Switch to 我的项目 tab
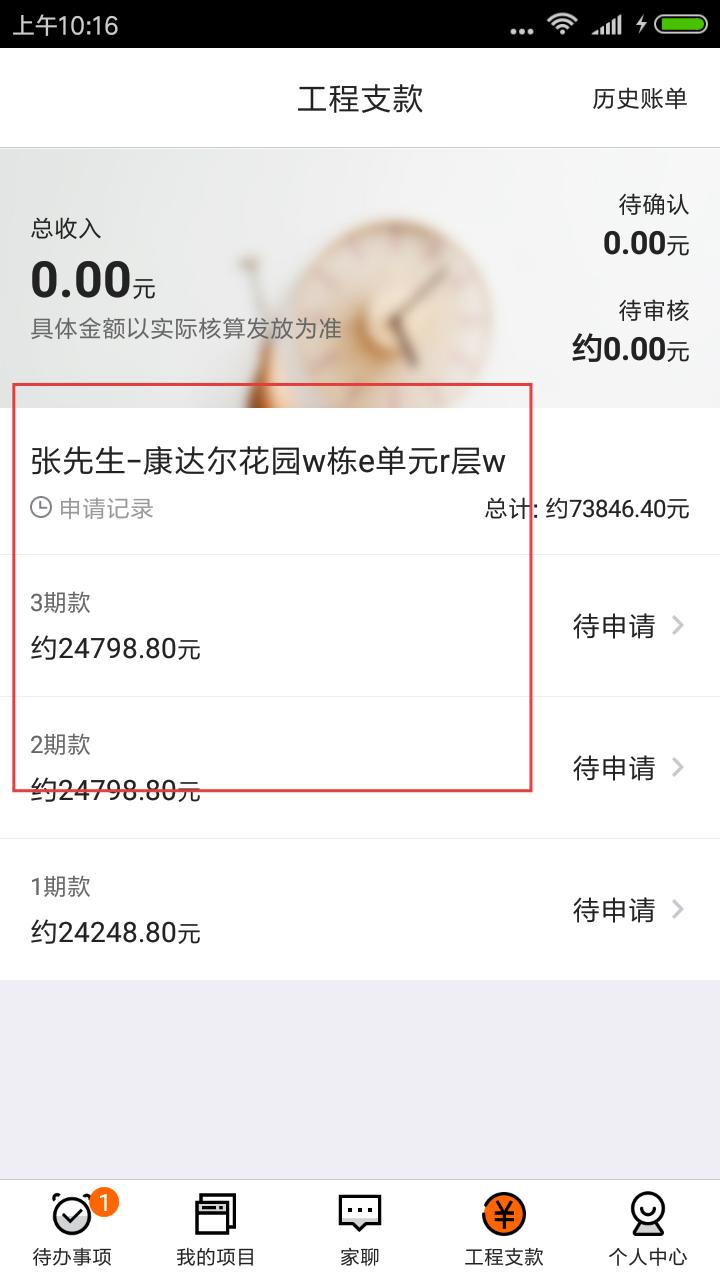The height and width of the screenshot is (1280, 720). (216, 1230)
